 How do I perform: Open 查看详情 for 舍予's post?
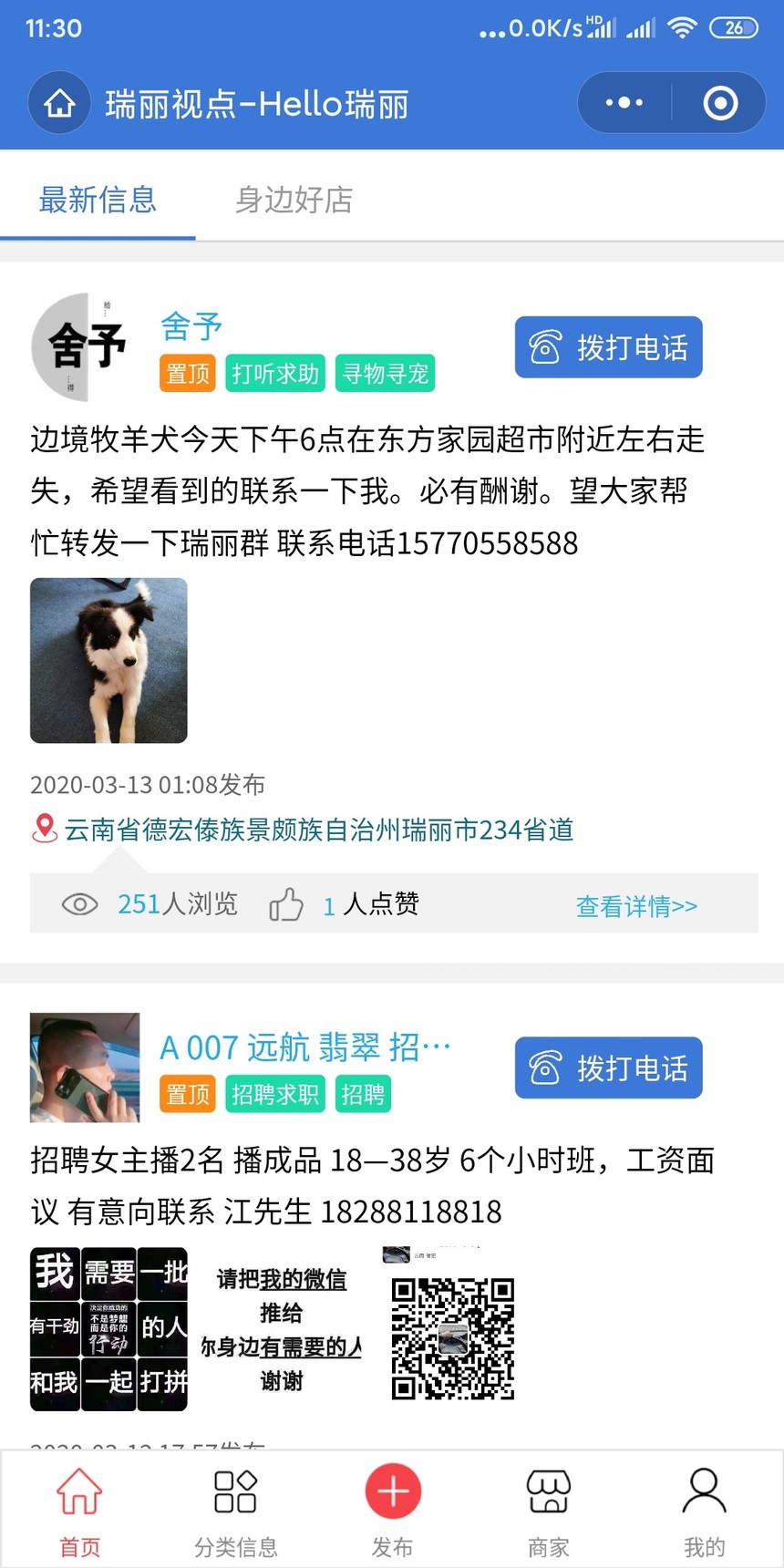tap(636, 905)
